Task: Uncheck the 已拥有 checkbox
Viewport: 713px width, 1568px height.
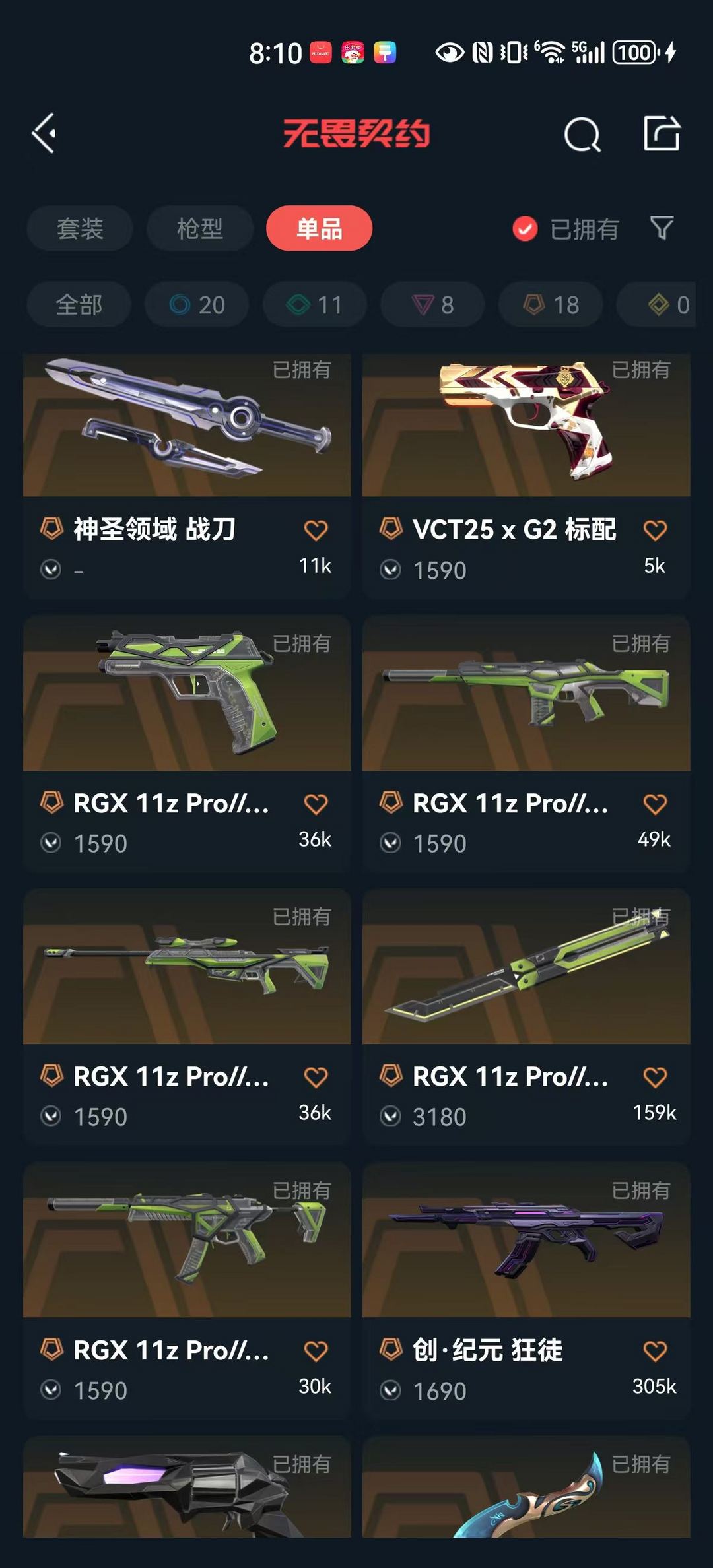Action: click(x=525, y=229)
